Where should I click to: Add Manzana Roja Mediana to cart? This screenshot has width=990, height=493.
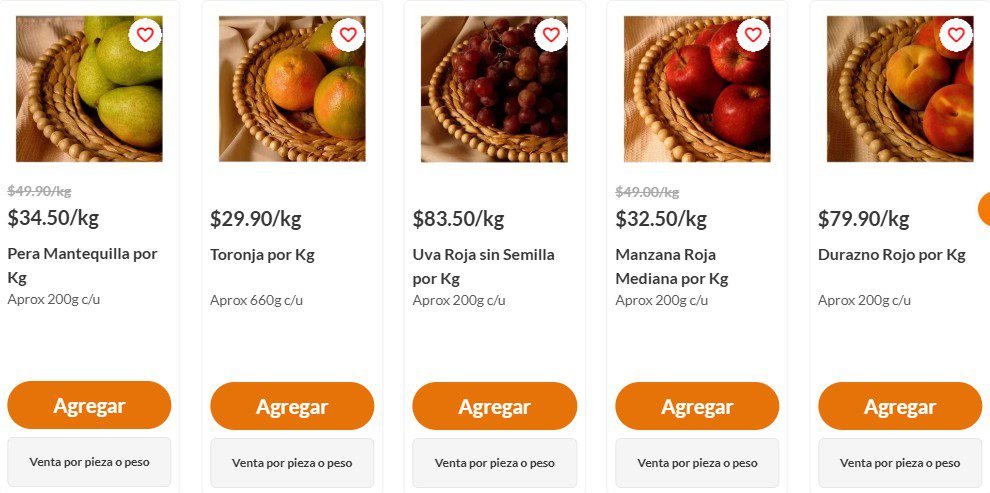click(x=697, y=407)
